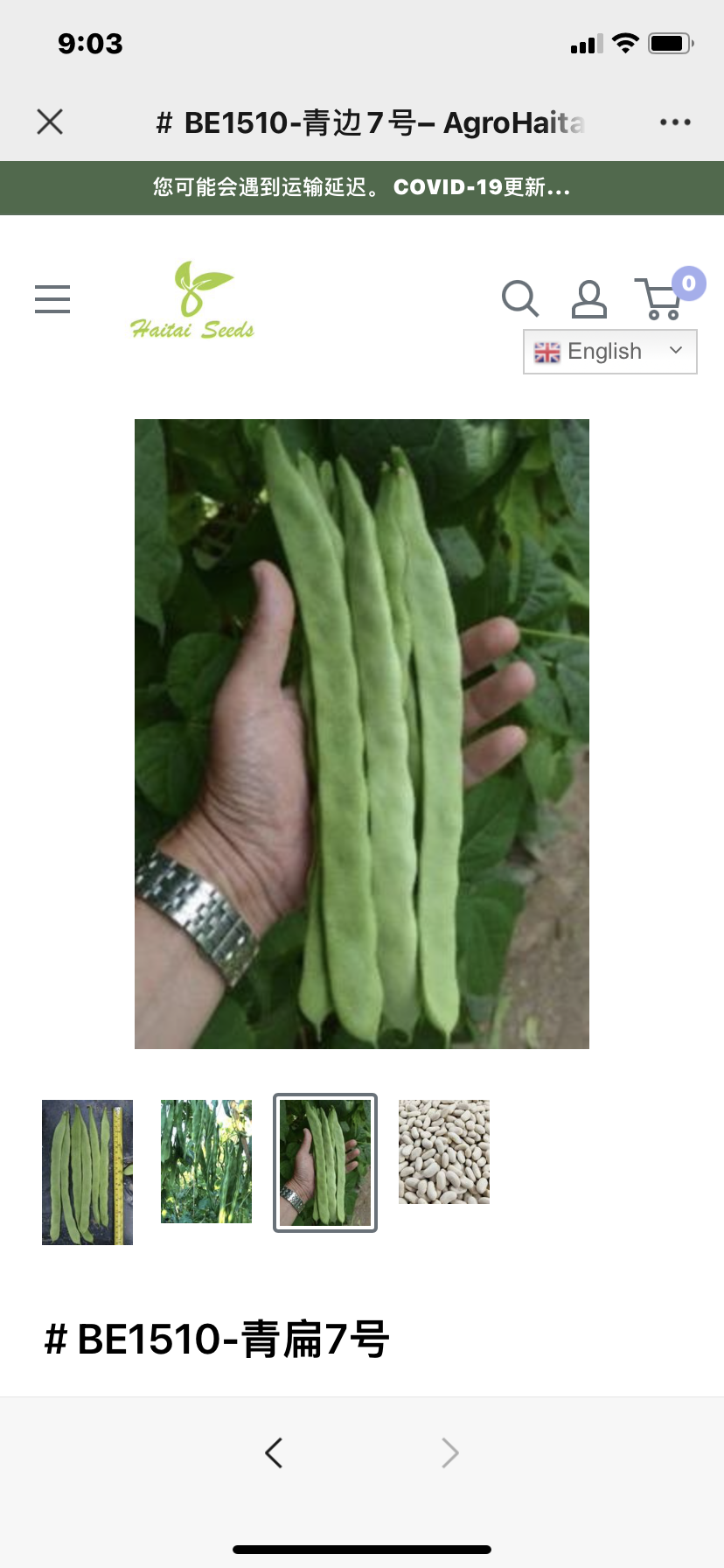
Task: Select the thumbnail with measuring tape
Action: (87, 1172)
